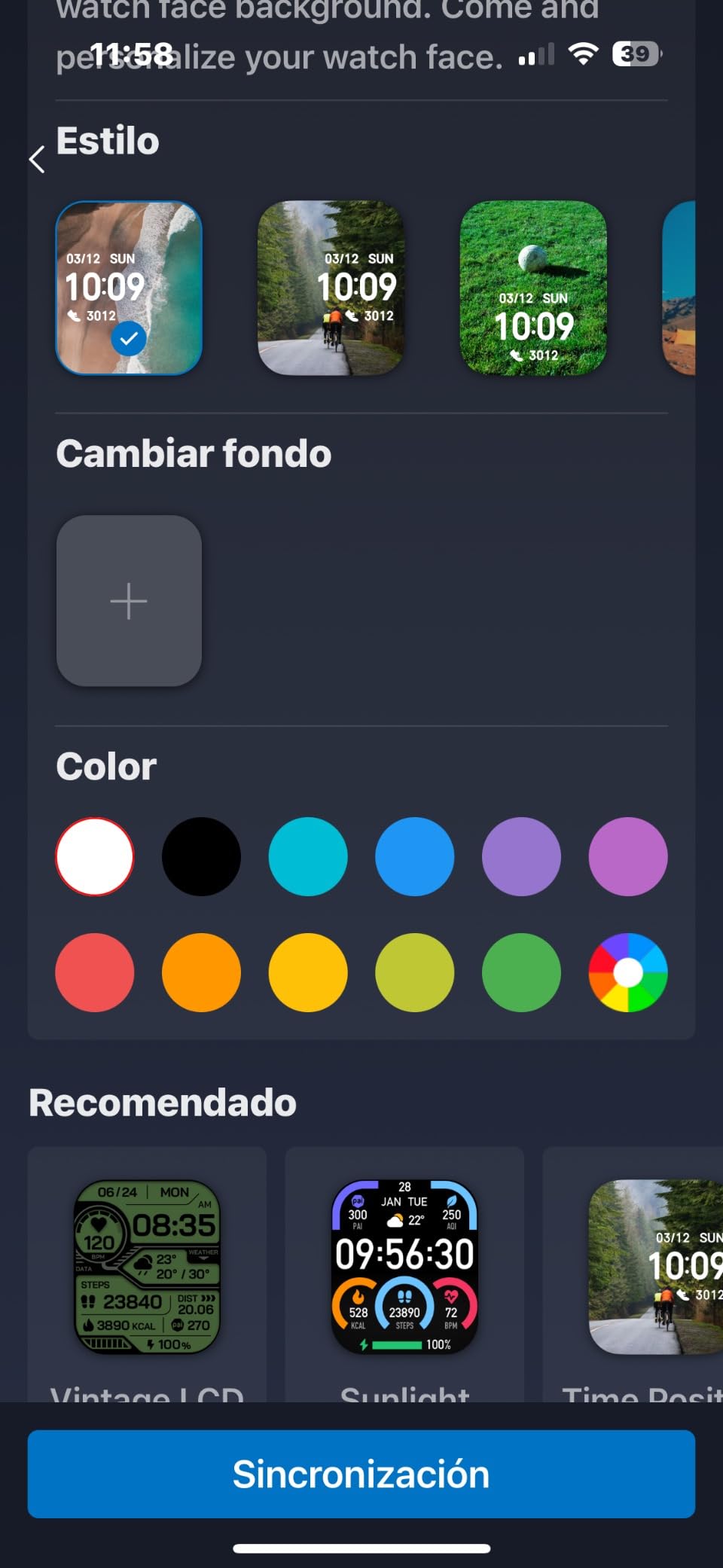Select the white color swatch
723x1568 pixels.
[x=94, y=856]
